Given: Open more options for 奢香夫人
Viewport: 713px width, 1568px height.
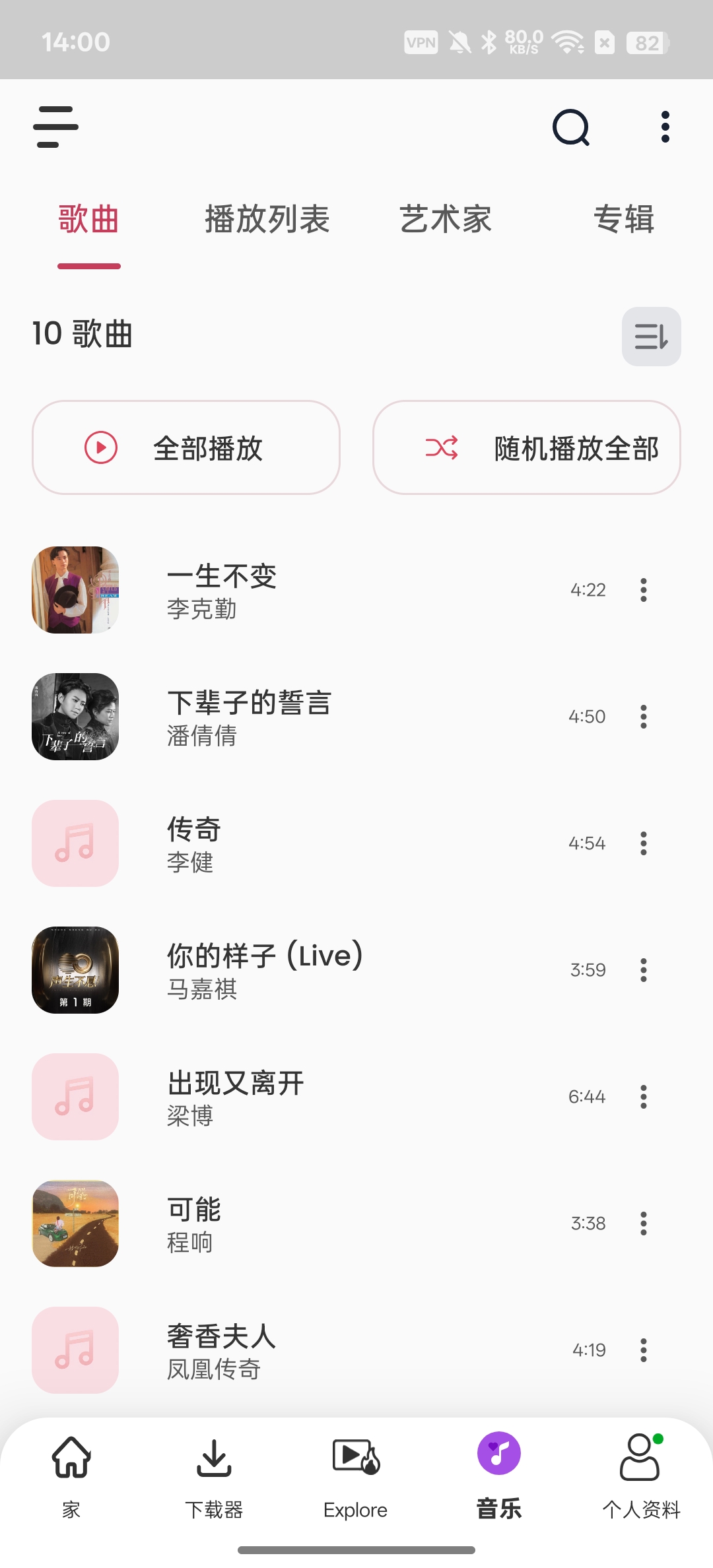Looking at the screenshot, I should tap(644, 1350).
